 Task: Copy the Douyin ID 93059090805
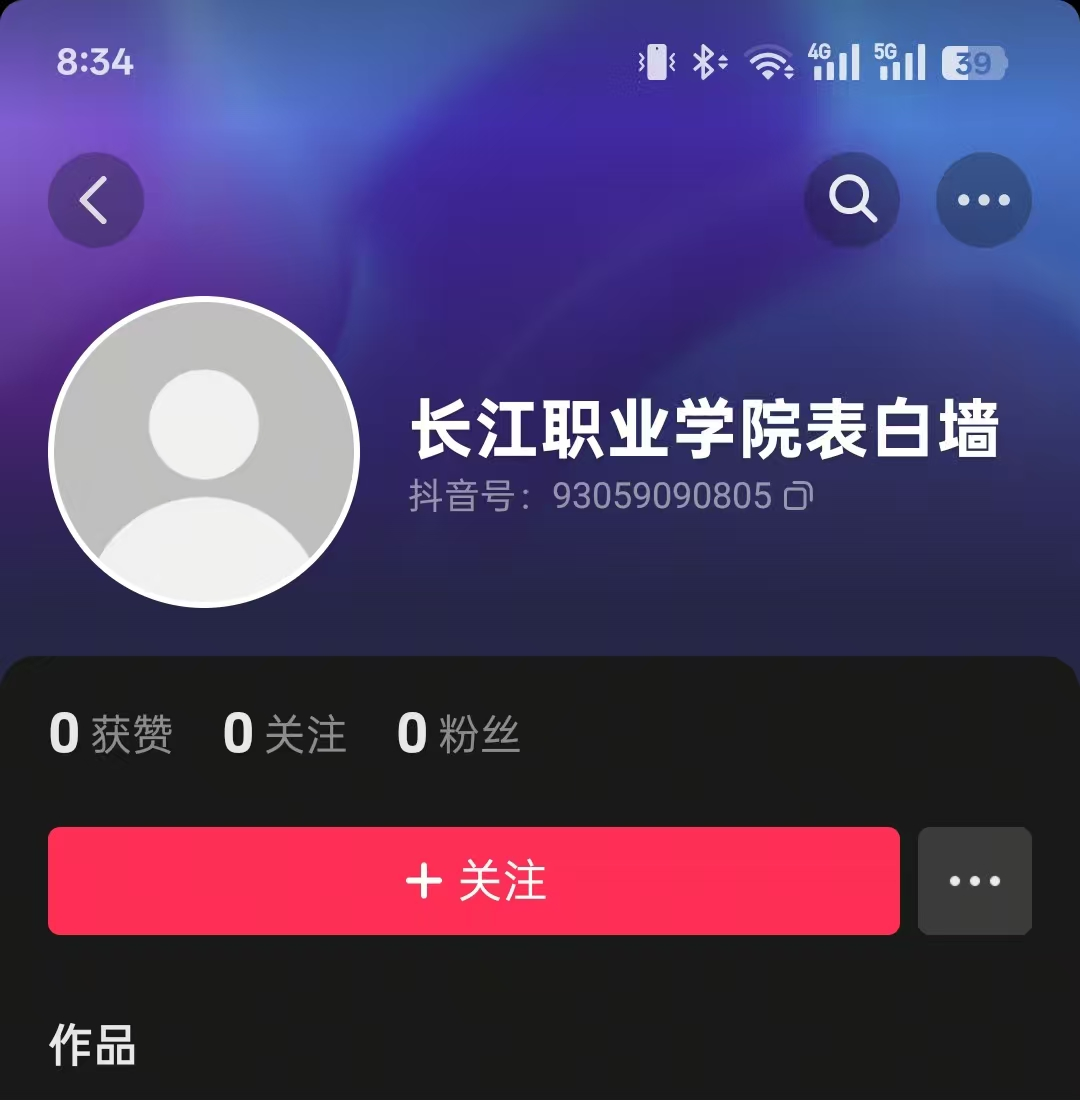(798, 496)
